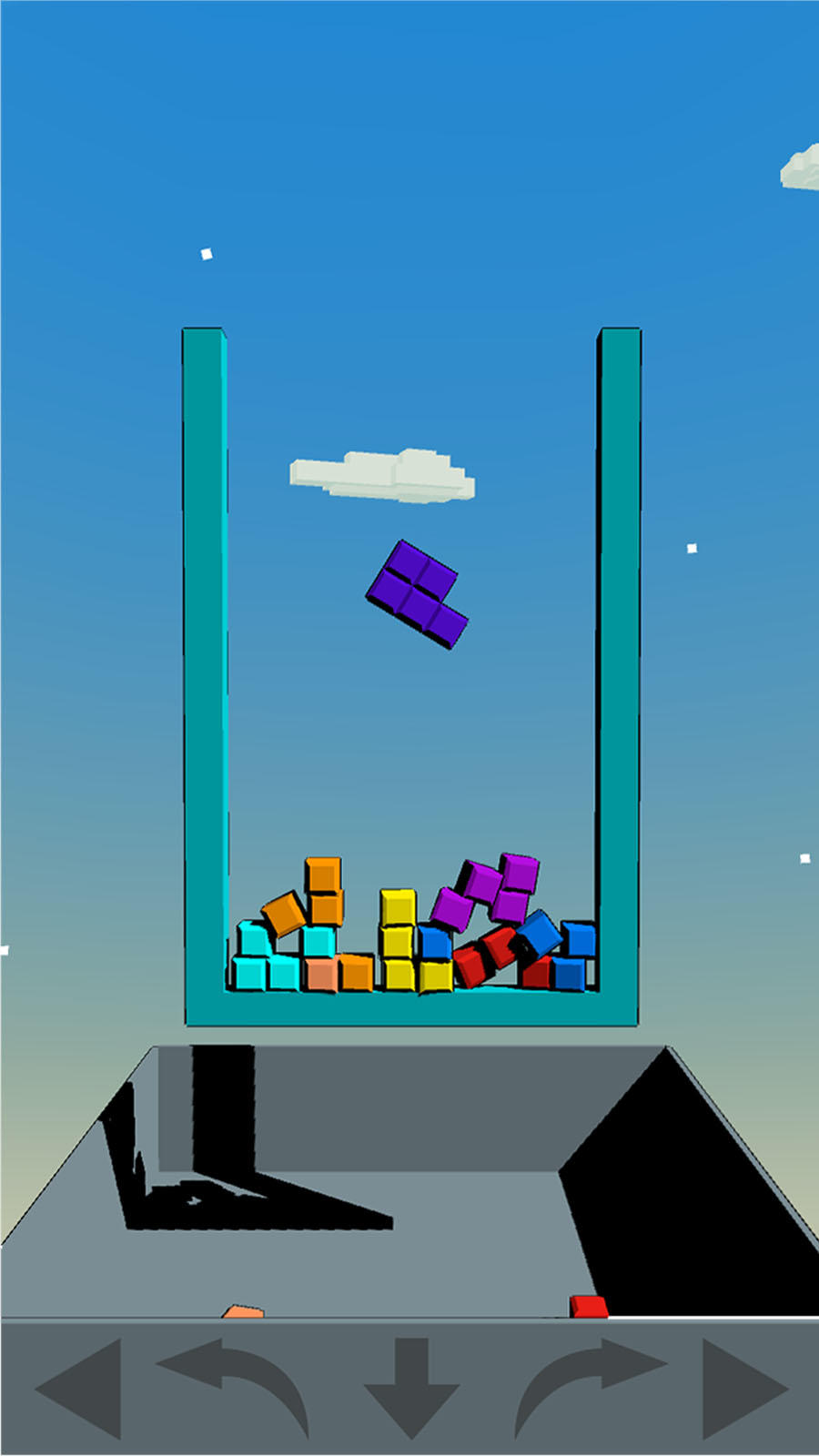819x1456 pixels.
Task: Rotate the piece clockwise
Action: (587, 1383)
